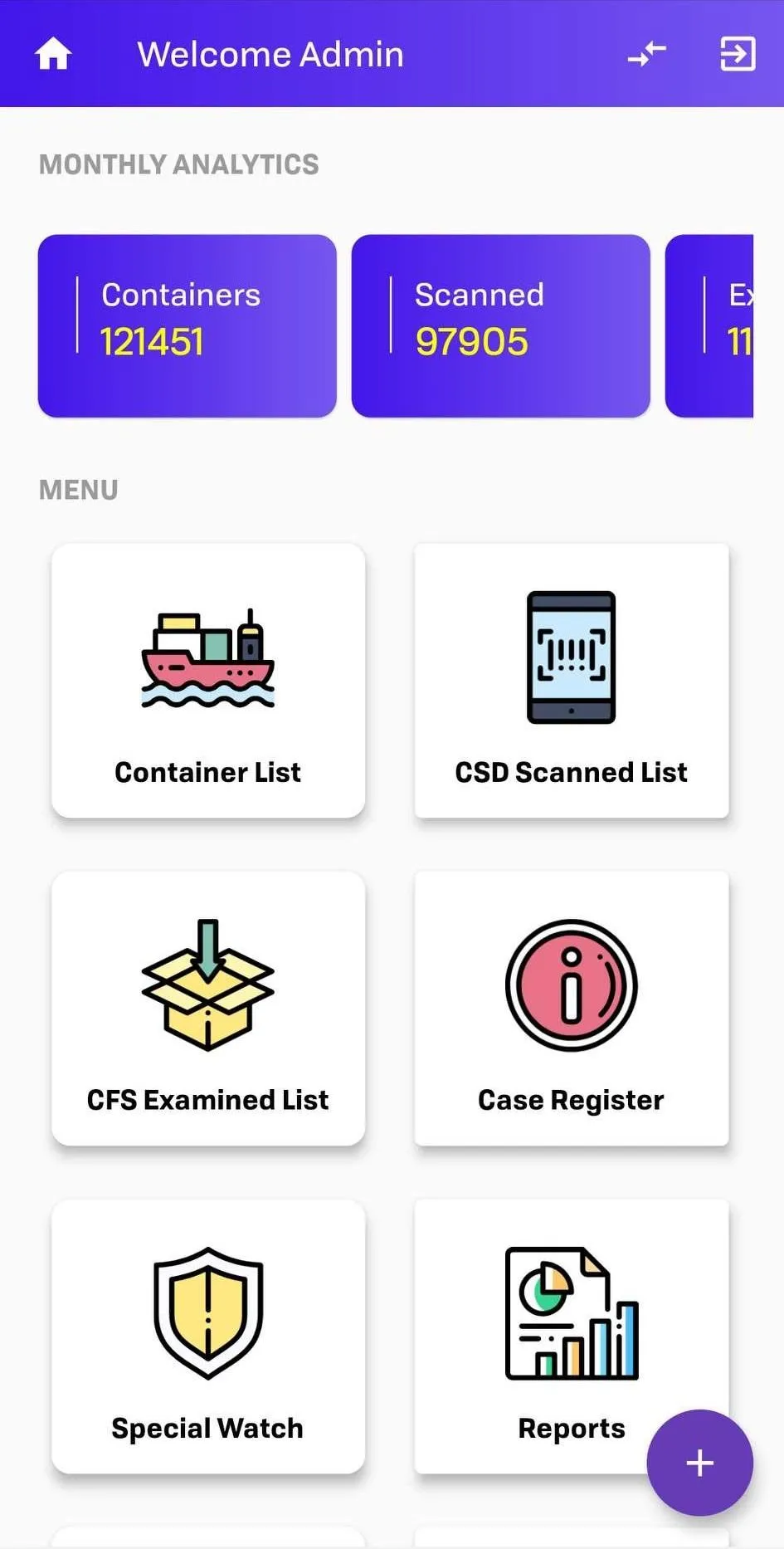Tap the swap arrows icon in the header
This screenshot has height=1549, width=784.
(647, 54)
